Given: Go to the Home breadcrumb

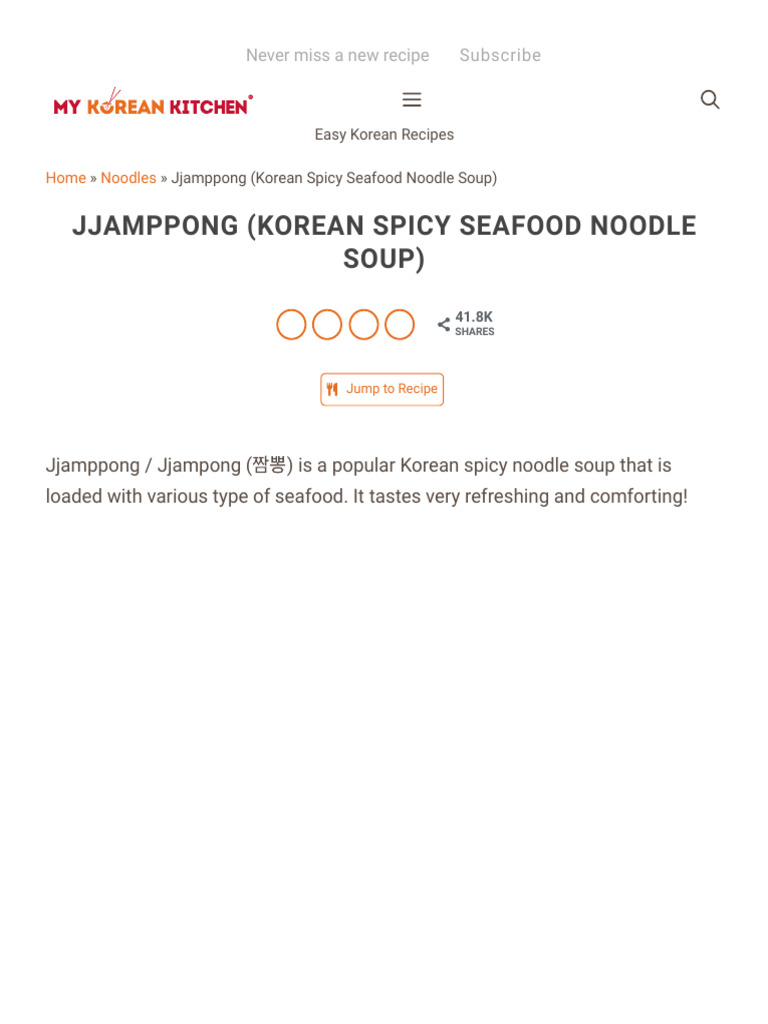Looking at the screenshot, I should tap(66, 178).
